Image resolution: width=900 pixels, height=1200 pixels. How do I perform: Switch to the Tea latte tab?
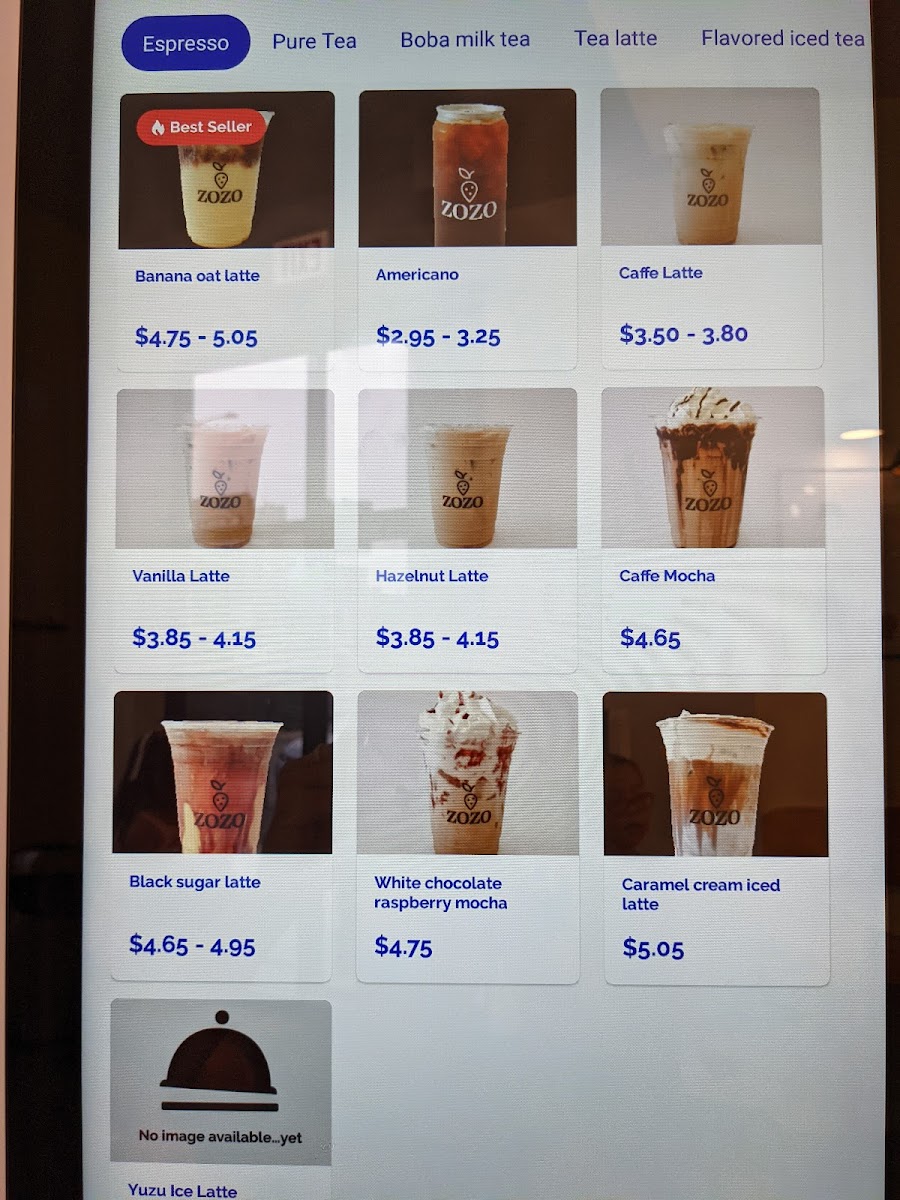pos(615,39)
